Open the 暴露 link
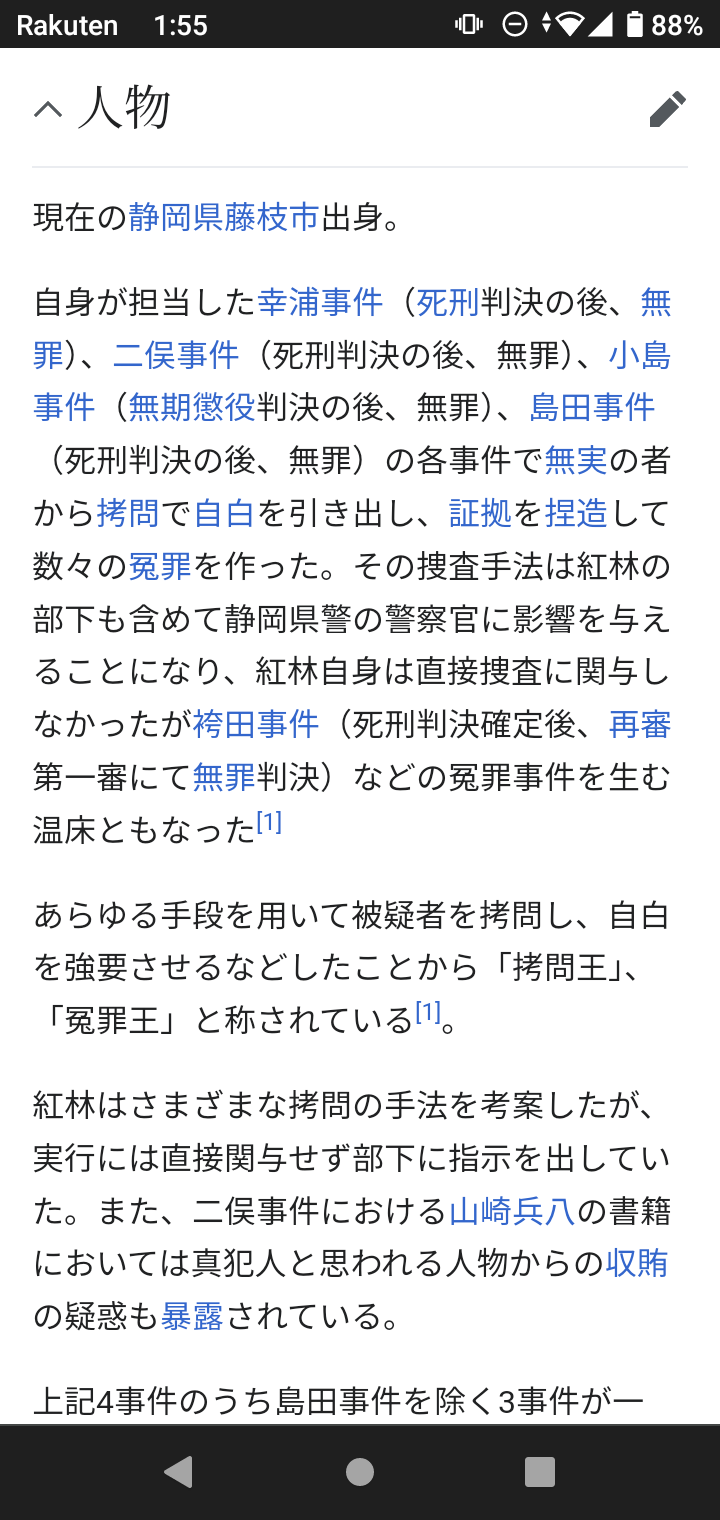The width and height of the screenshot is (720, 1520). point(192,1317)
